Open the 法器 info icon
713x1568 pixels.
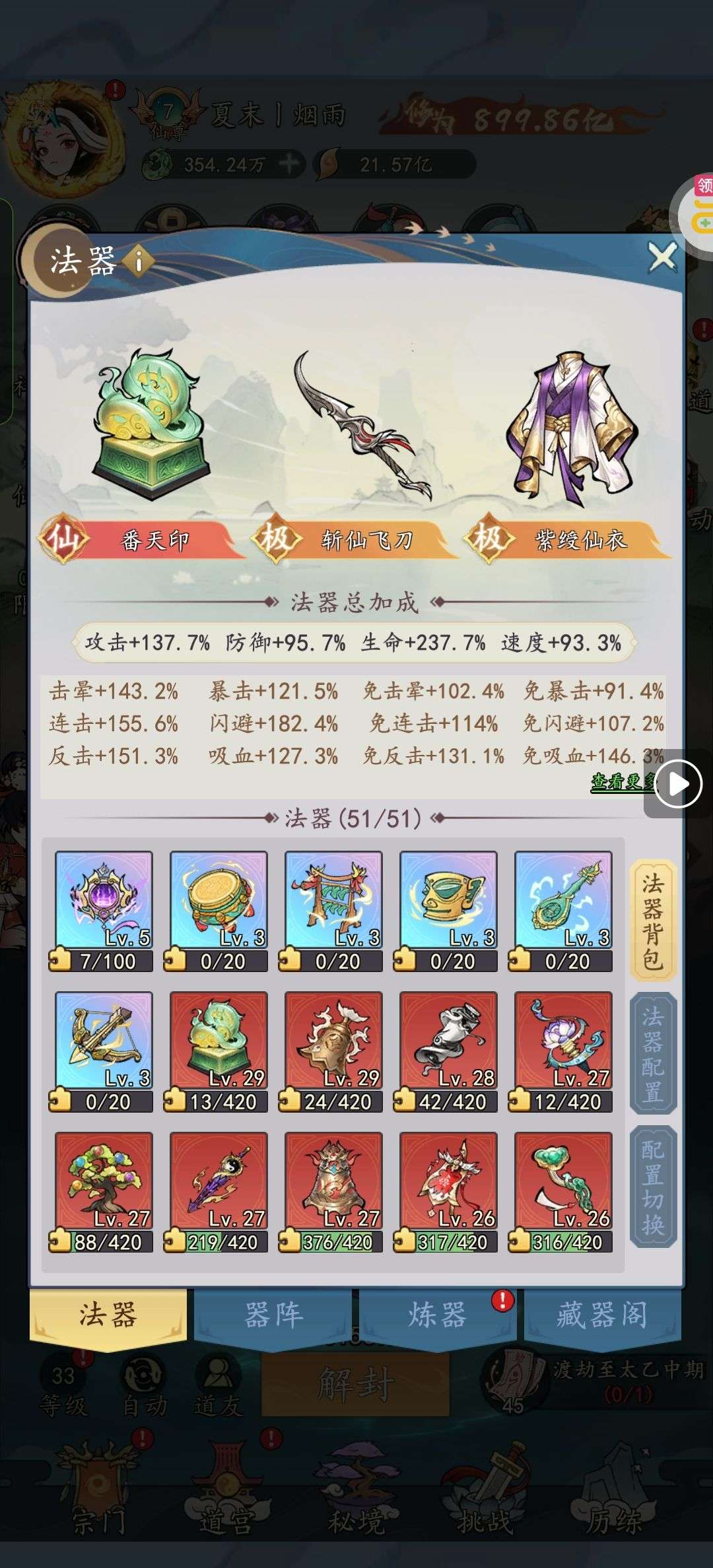pos(139,261)
